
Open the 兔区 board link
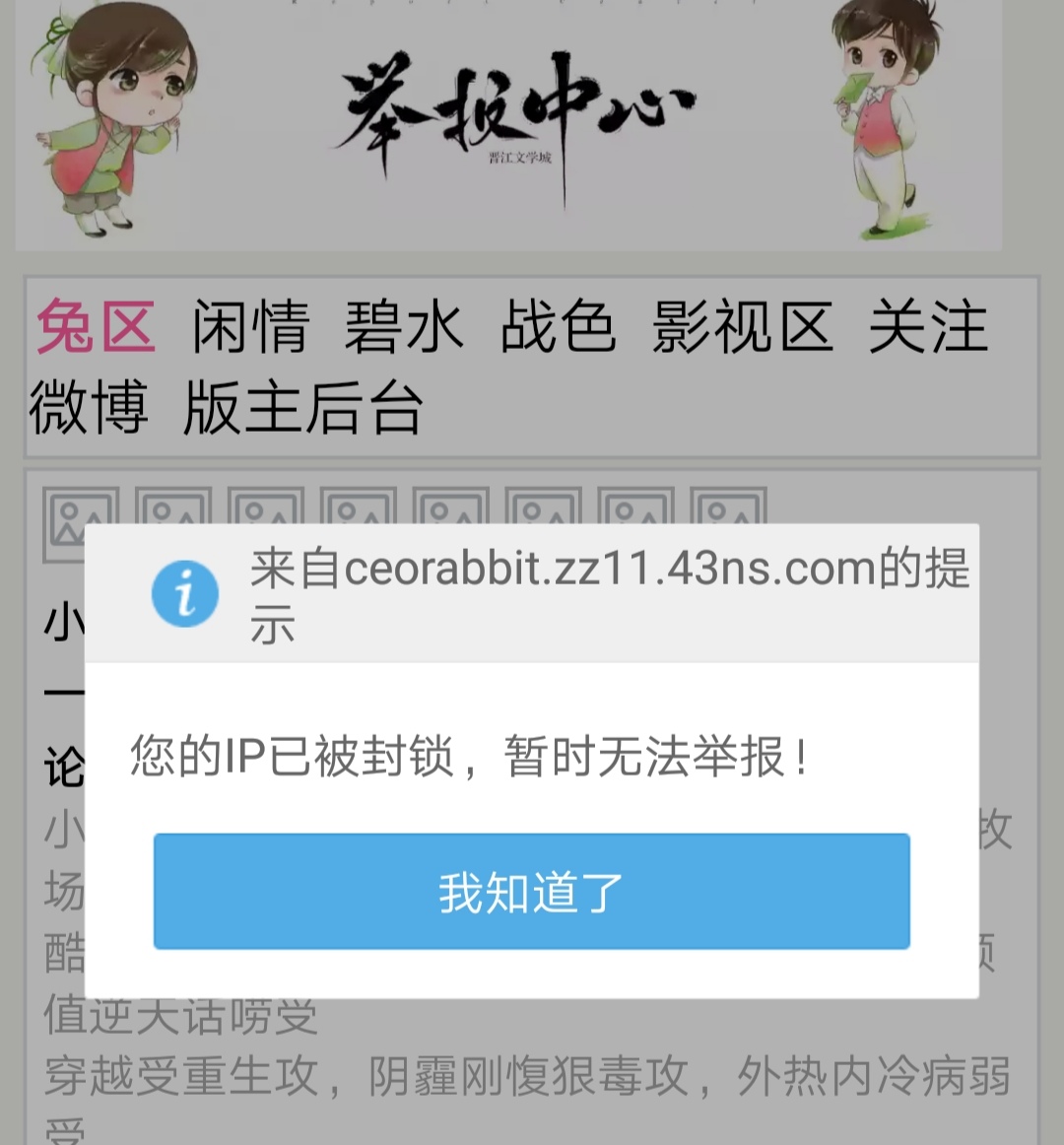click(96, 327)
